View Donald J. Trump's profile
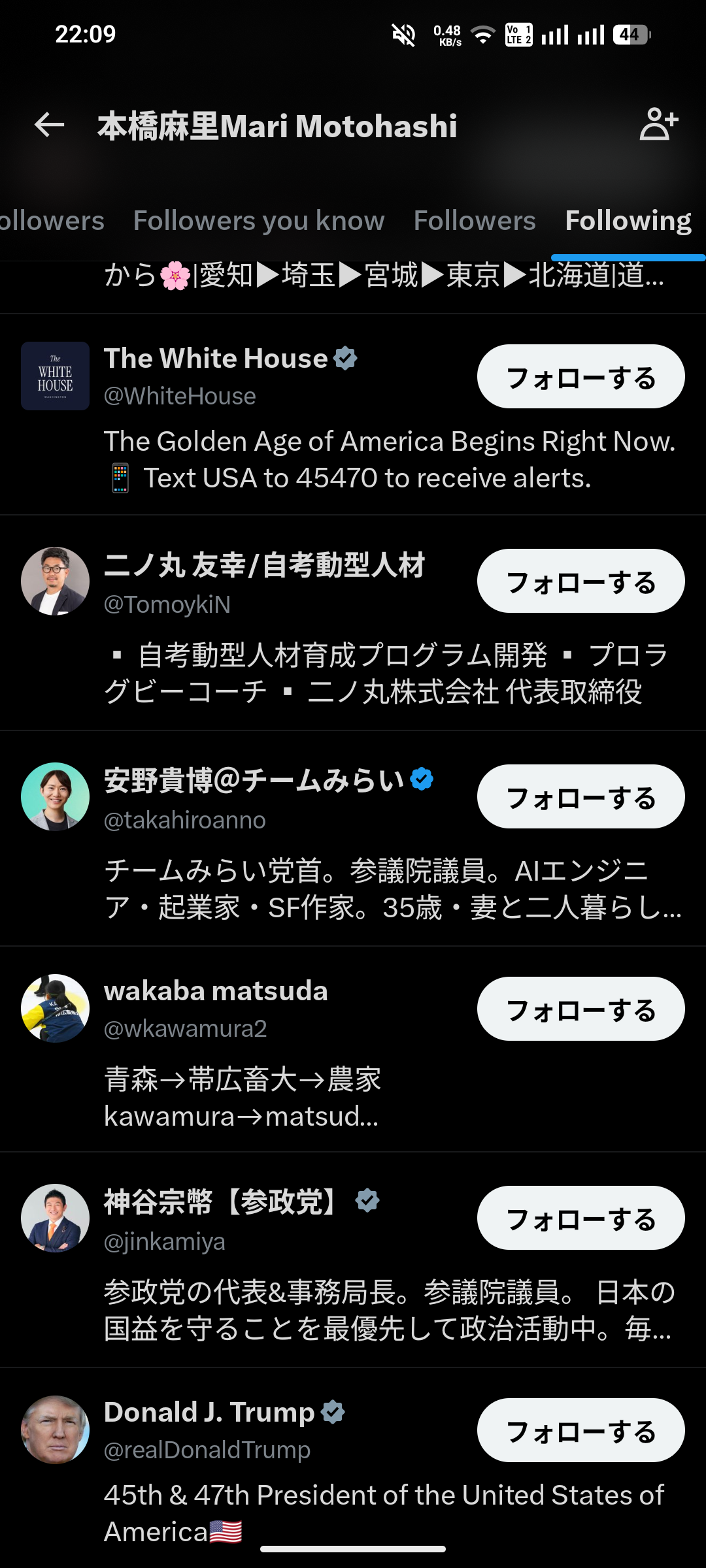Viewport: 706px width, 1568px height. (x=209, y=1413)
